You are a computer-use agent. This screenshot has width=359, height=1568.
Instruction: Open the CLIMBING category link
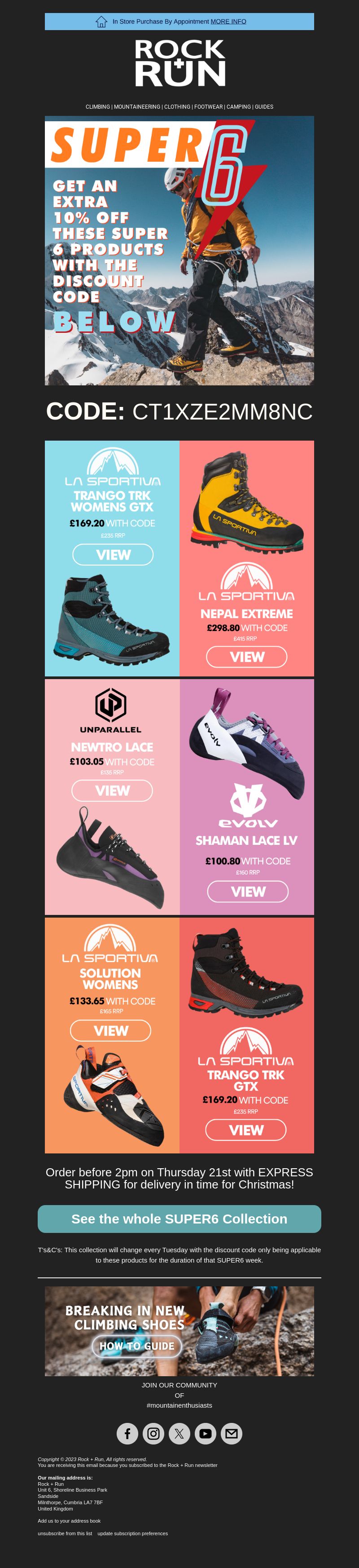tap(97, 106)
